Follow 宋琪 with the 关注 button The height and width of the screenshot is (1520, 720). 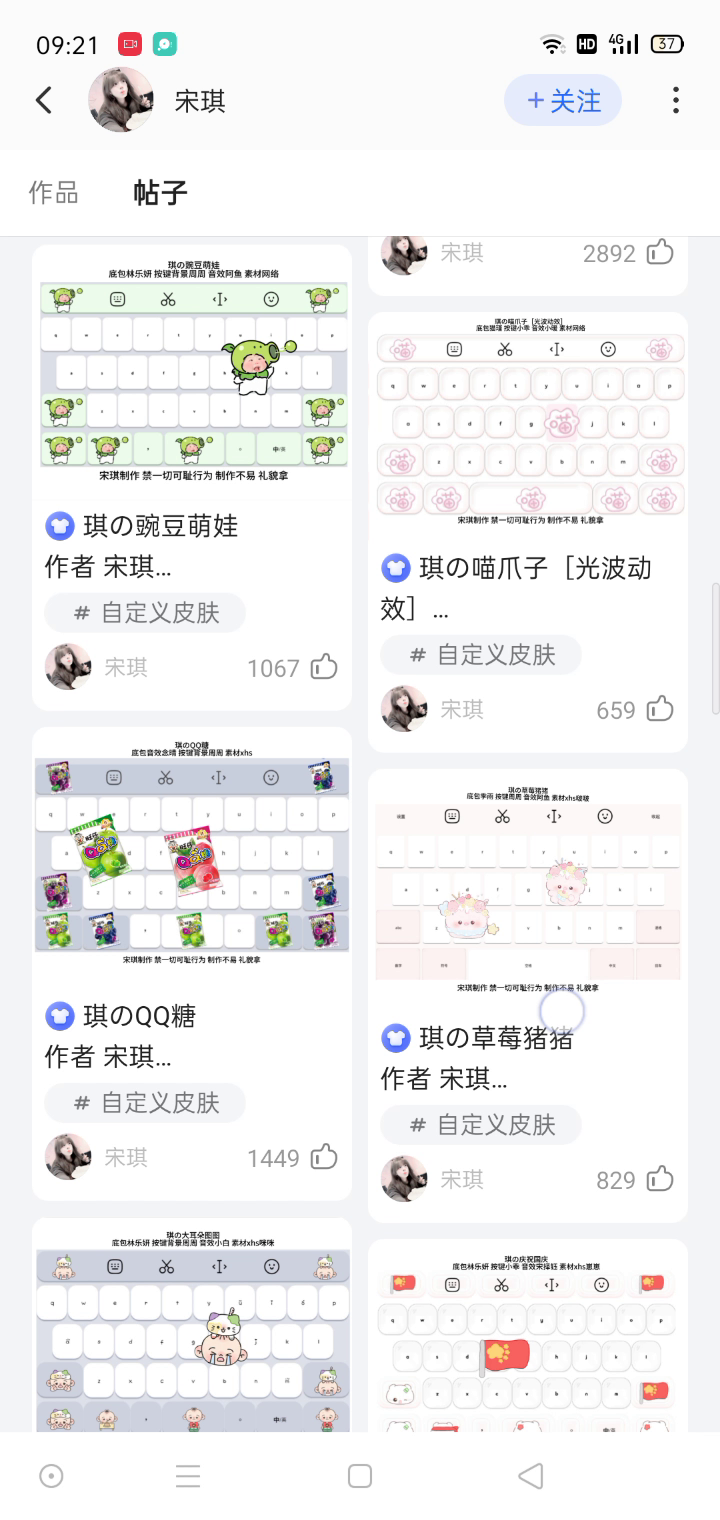[563, 100]
